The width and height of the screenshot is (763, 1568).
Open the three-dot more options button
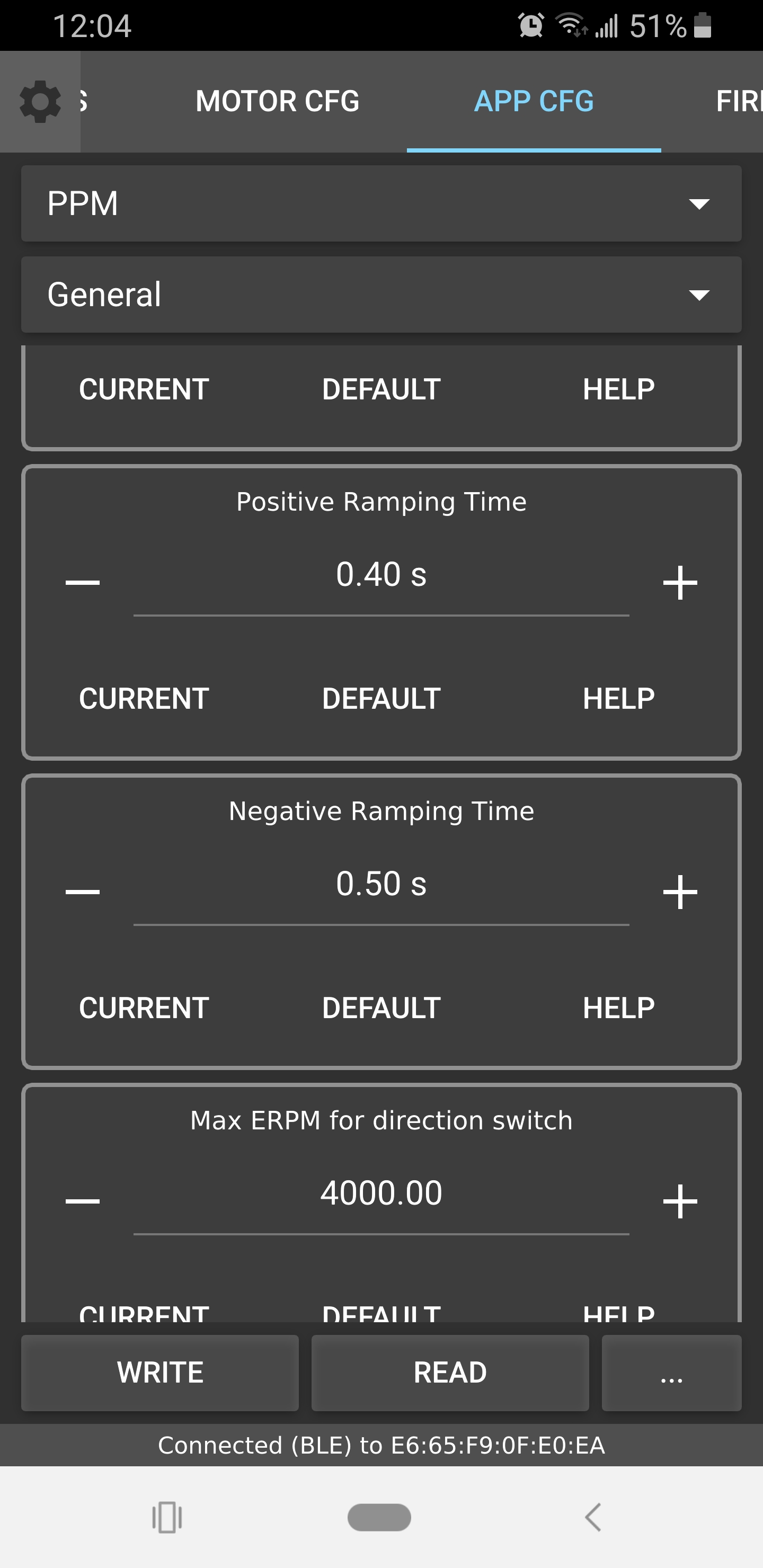coord(671,1373)
